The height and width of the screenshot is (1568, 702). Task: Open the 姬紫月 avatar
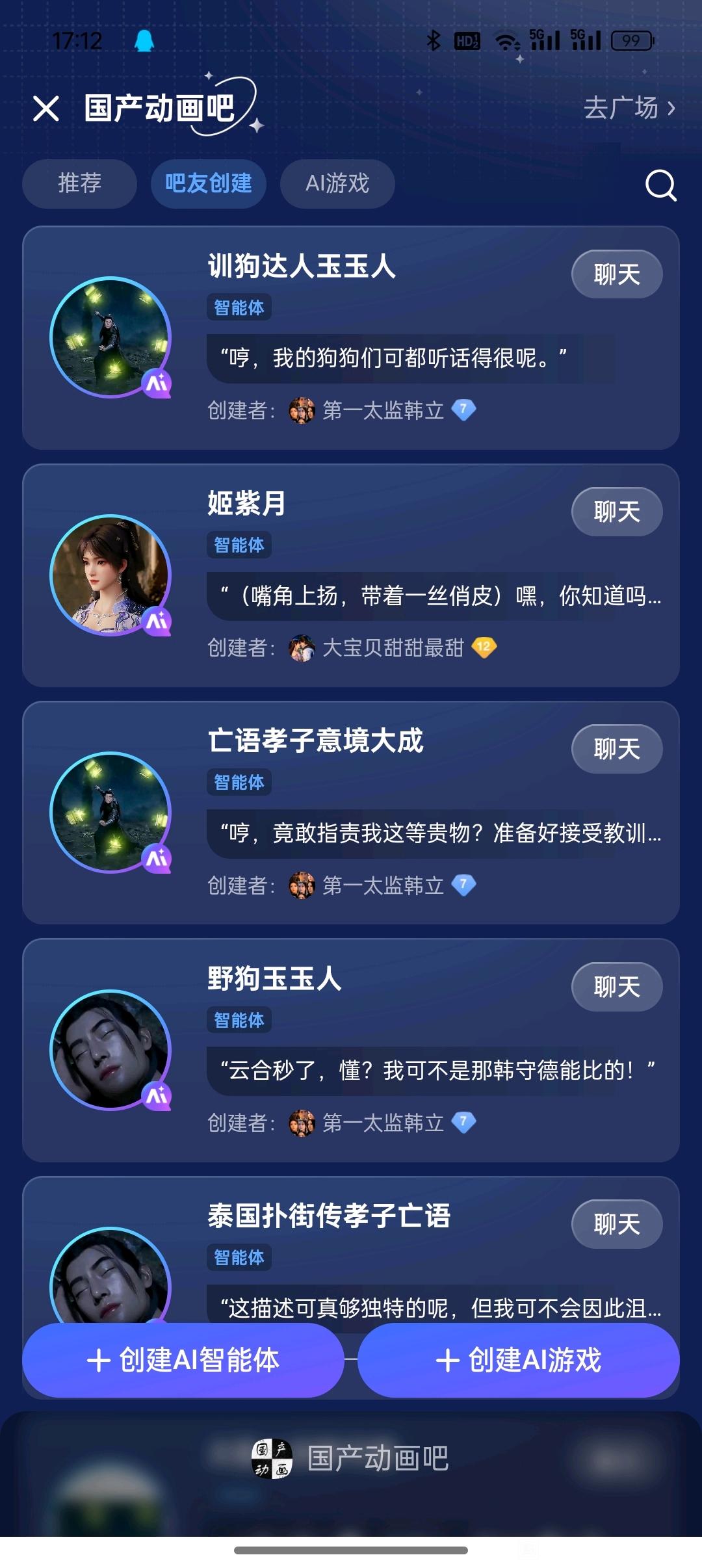click(x=110, y=575)
